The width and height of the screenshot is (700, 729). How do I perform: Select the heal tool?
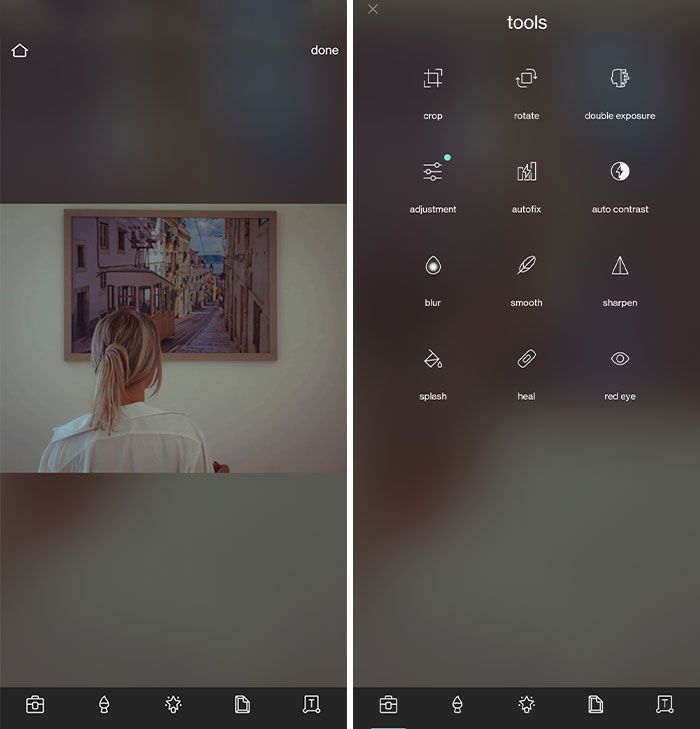pyautogui.click(x=526, y=359)
